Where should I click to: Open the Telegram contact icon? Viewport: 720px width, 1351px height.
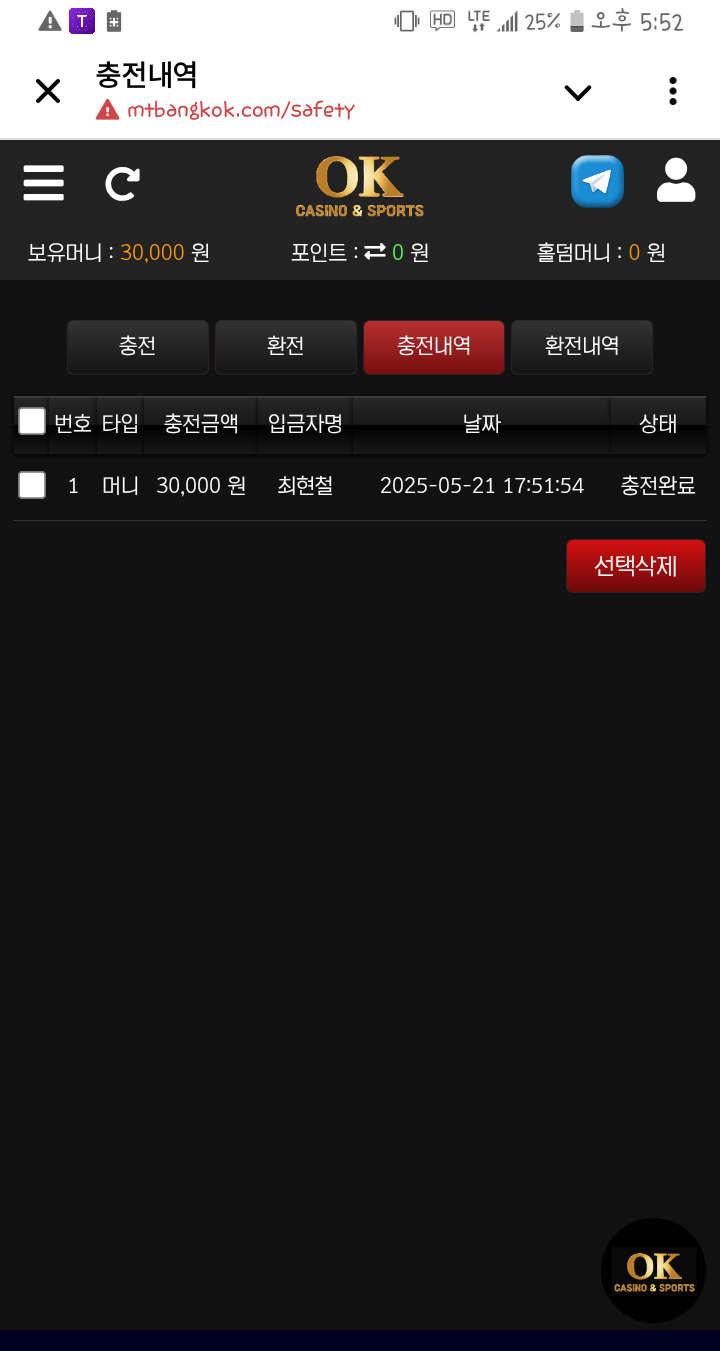pyautogui.click(x=597, y=182)
